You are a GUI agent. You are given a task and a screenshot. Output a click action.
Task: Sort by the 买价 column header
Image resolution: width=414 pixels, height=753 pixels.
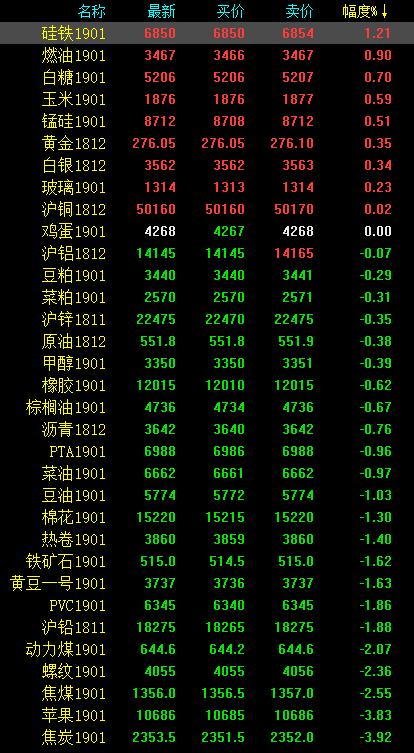231,12
